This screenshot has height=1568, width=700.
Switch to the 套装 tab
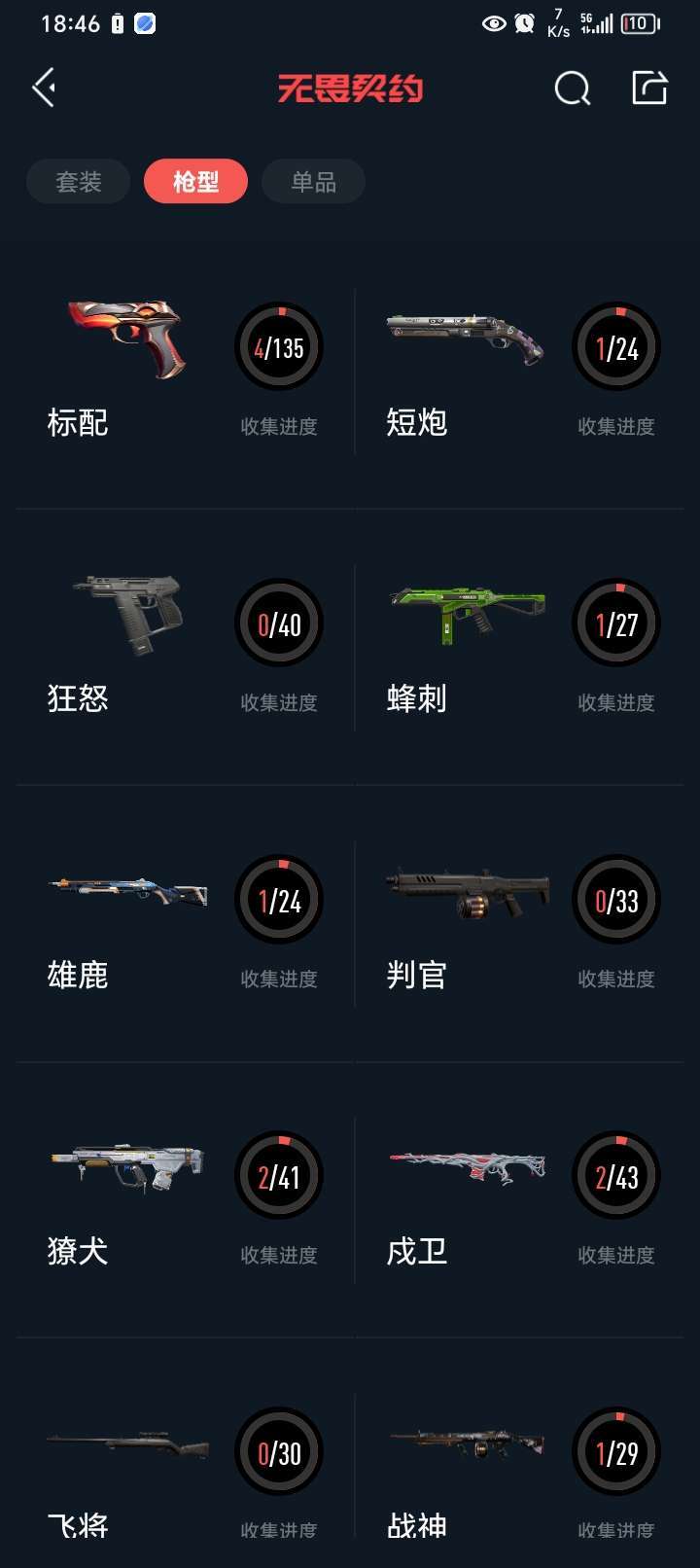pos(79,181)
